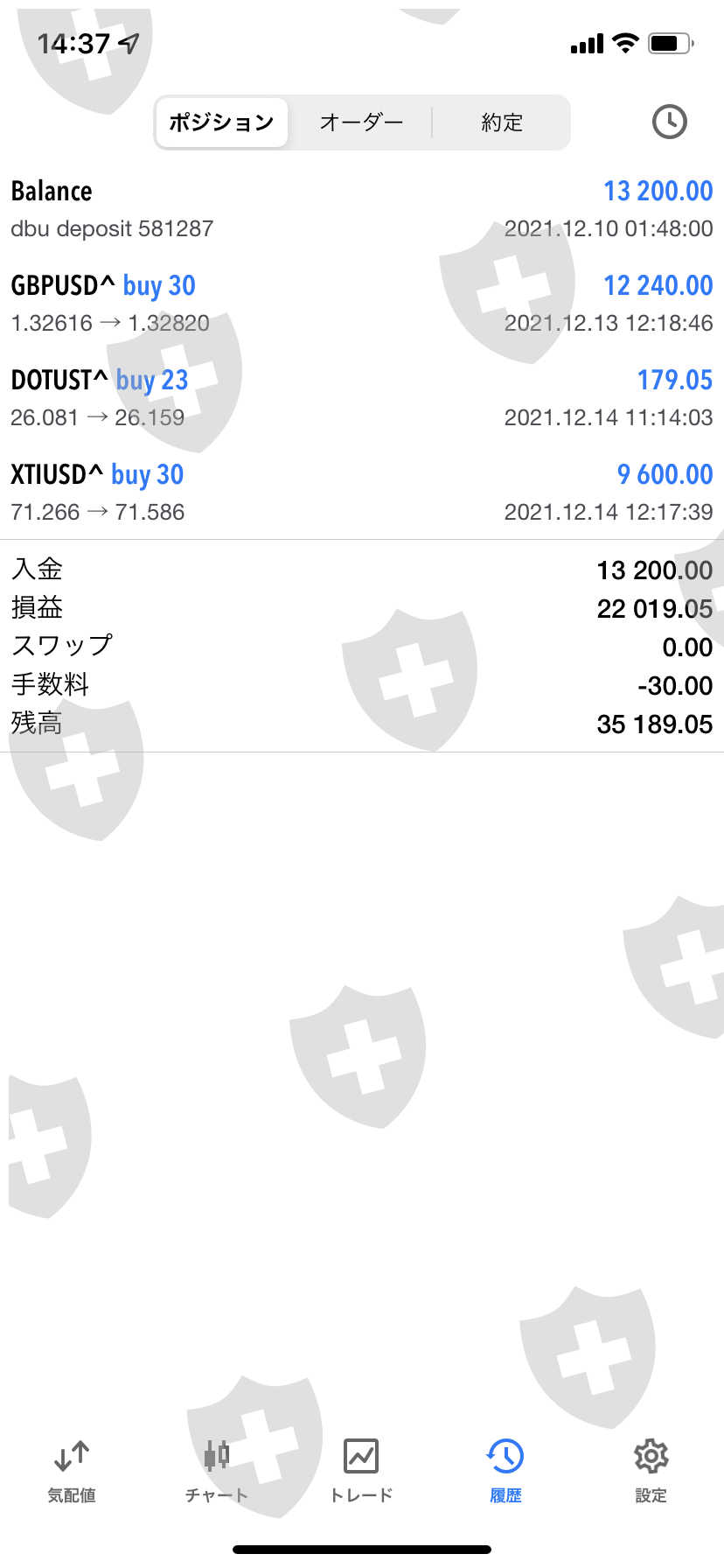Open the XTIUSD^ buy 30 row
Screen dimensions: 724x1568
[x=361, y=493]
